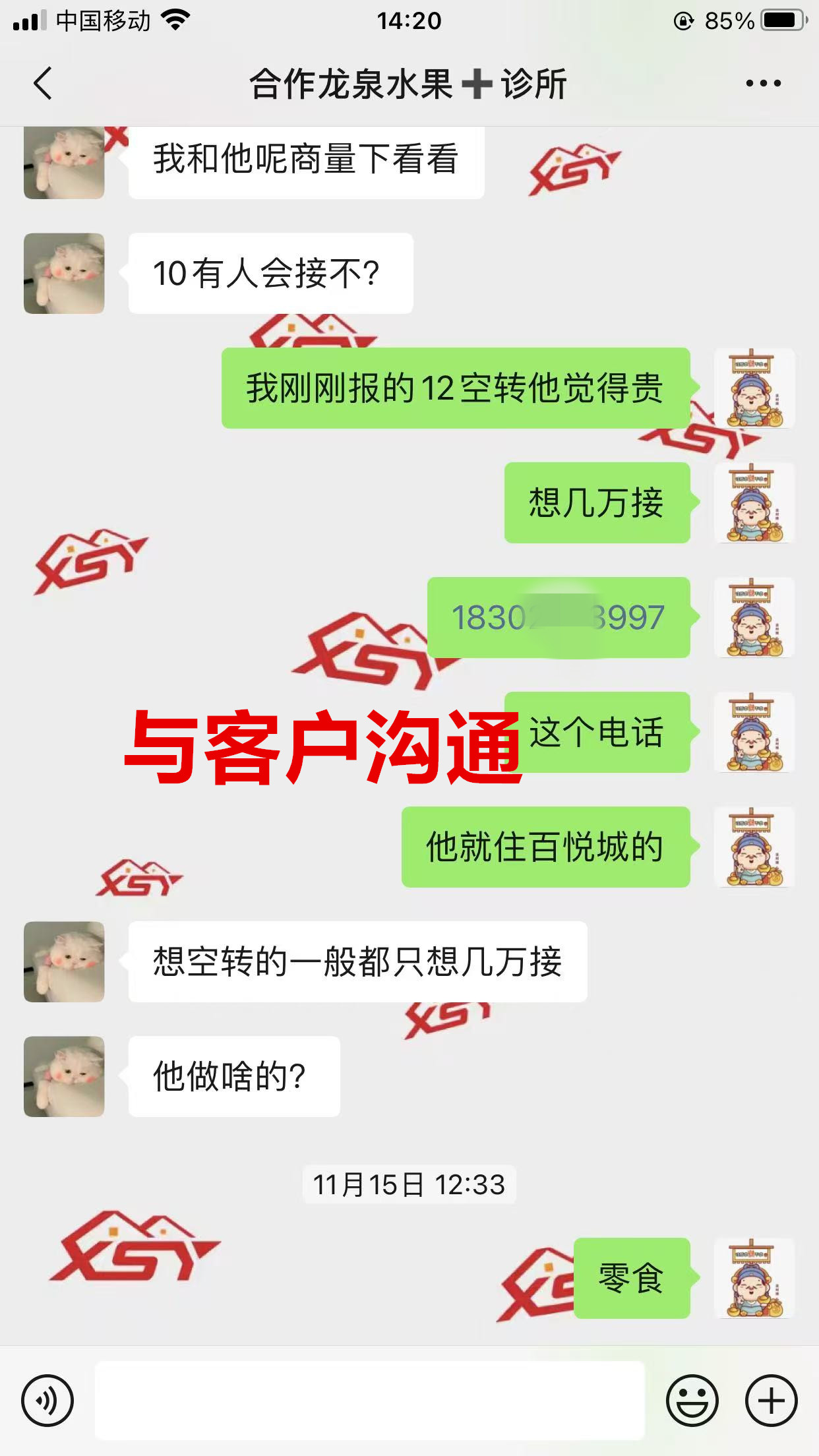Screen dimensions: 819x1456
Task: Open cat avatar beside "10有人会接不?"
Action: pyautogui.click(x=64, y=273)
